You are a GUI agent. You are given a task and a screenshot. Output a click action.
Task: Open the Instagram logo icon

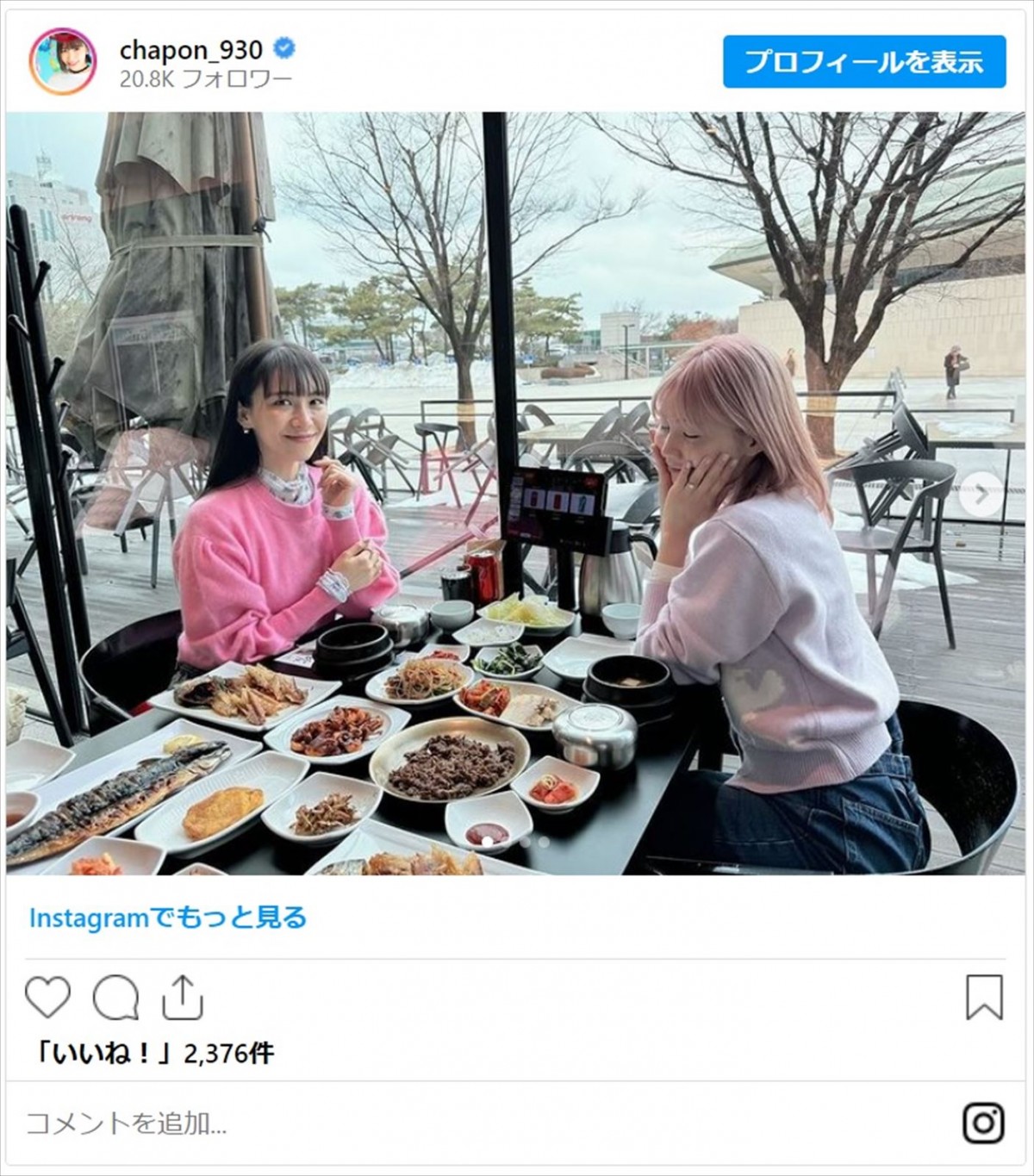983,1123
